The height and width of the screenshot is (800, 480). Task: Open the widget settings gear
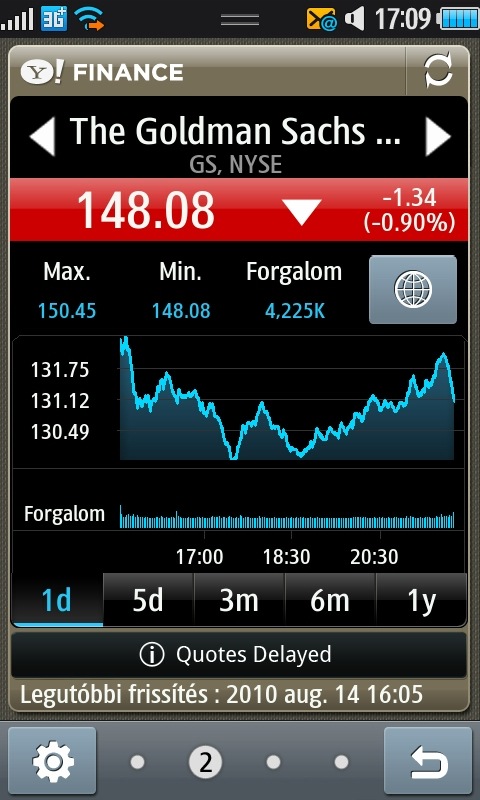click(53, 762)
